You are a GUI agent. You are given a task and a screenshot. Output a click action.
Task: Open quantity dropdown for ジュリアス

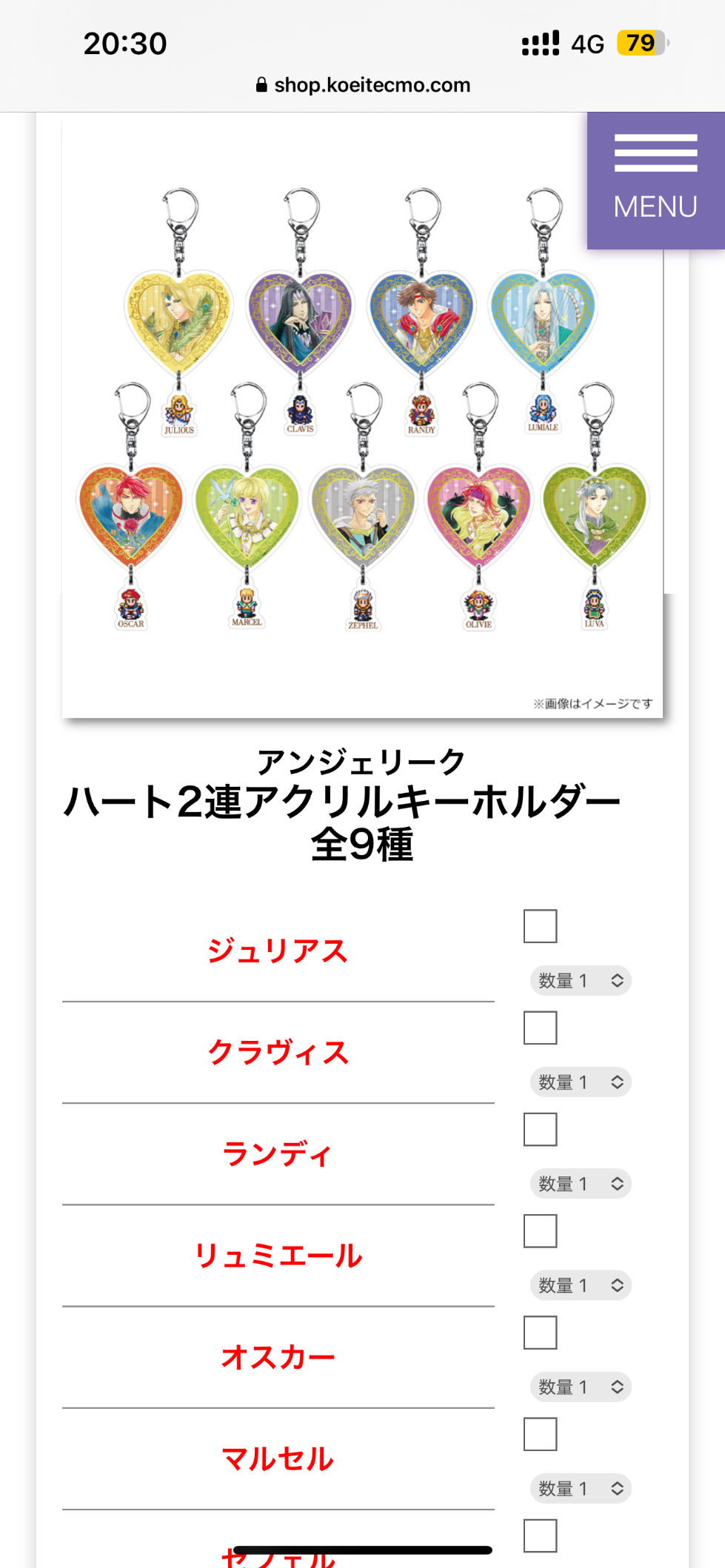tap(581, 981)
